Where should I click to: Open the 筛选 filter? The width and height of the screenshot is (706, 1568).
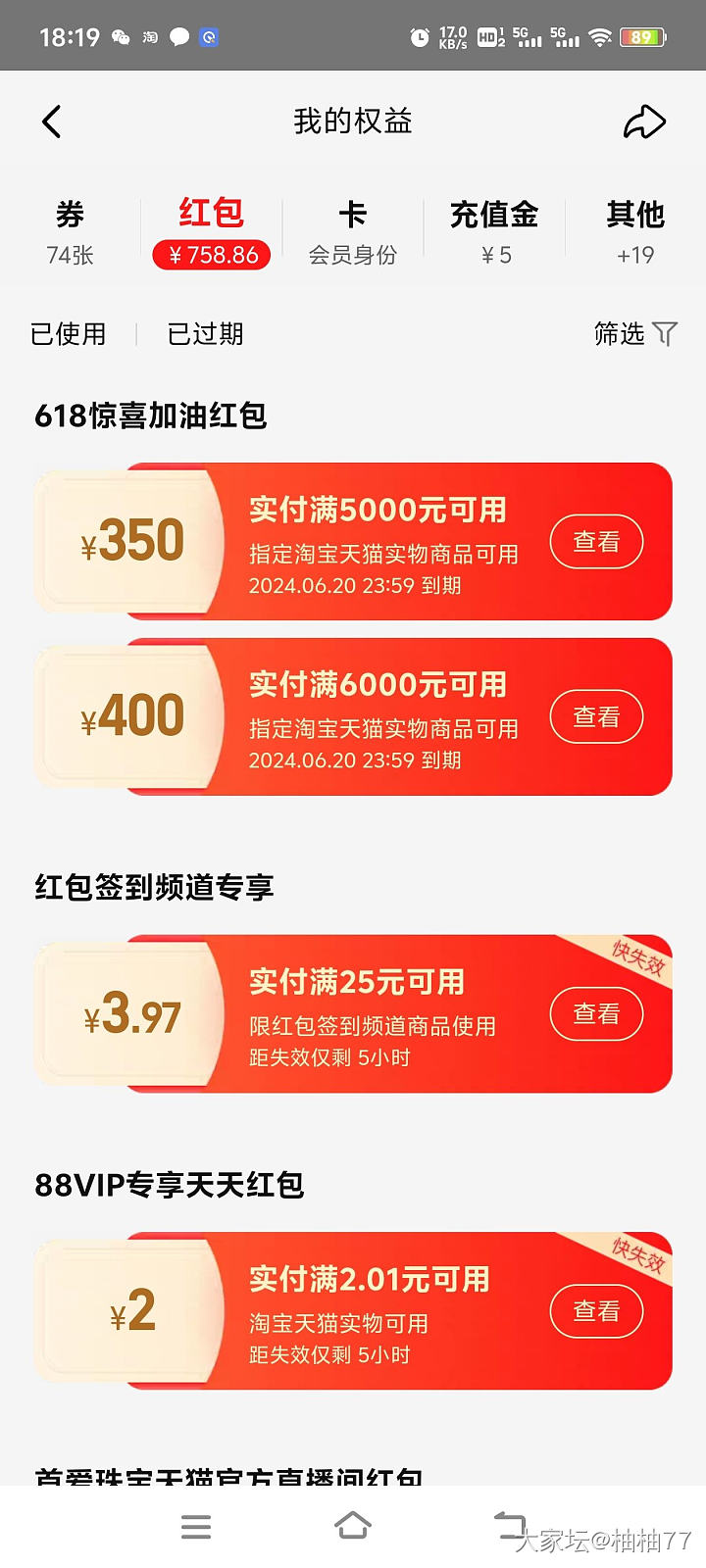point(634,334)
